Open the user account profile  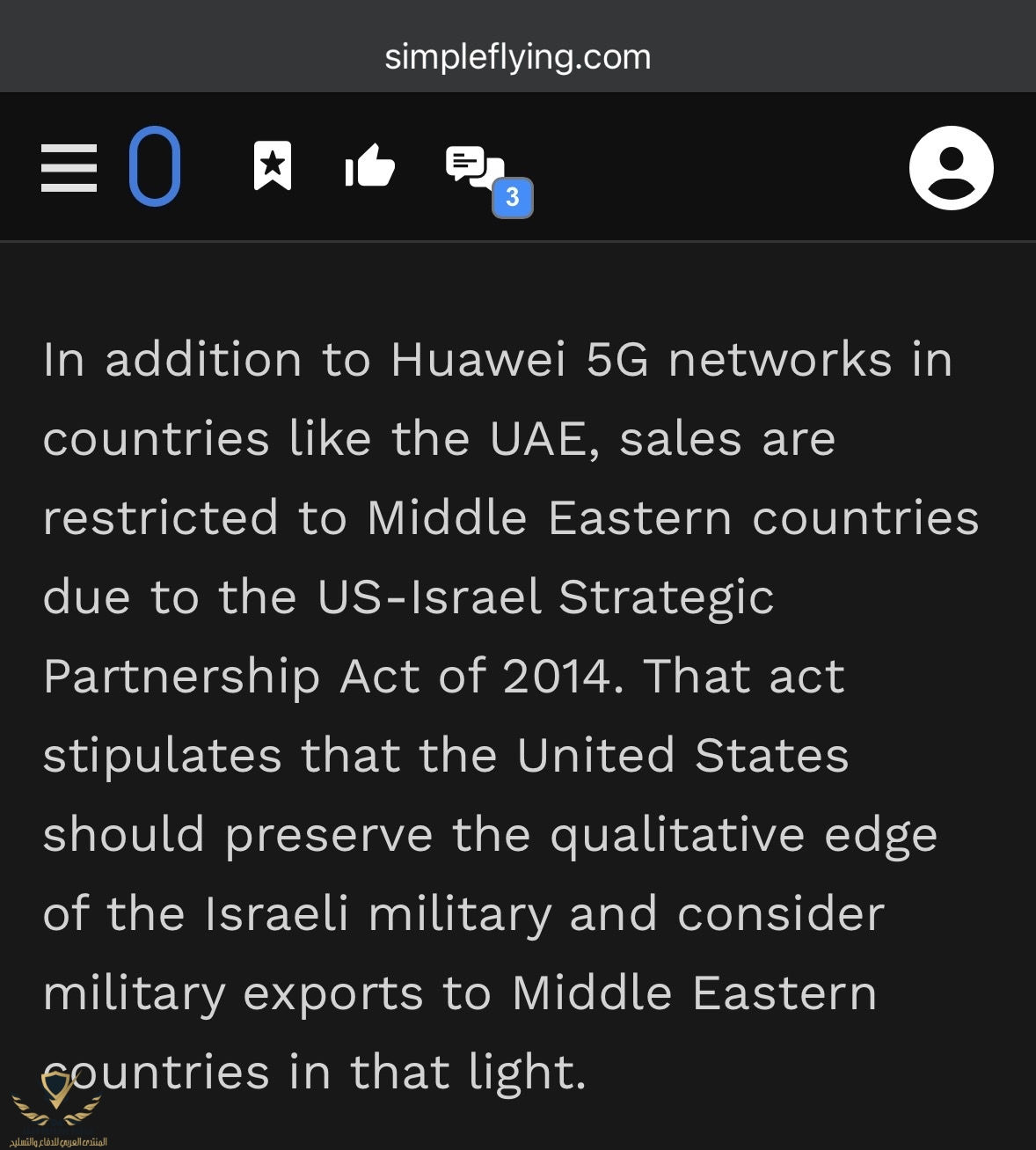[x=951, y=167]
